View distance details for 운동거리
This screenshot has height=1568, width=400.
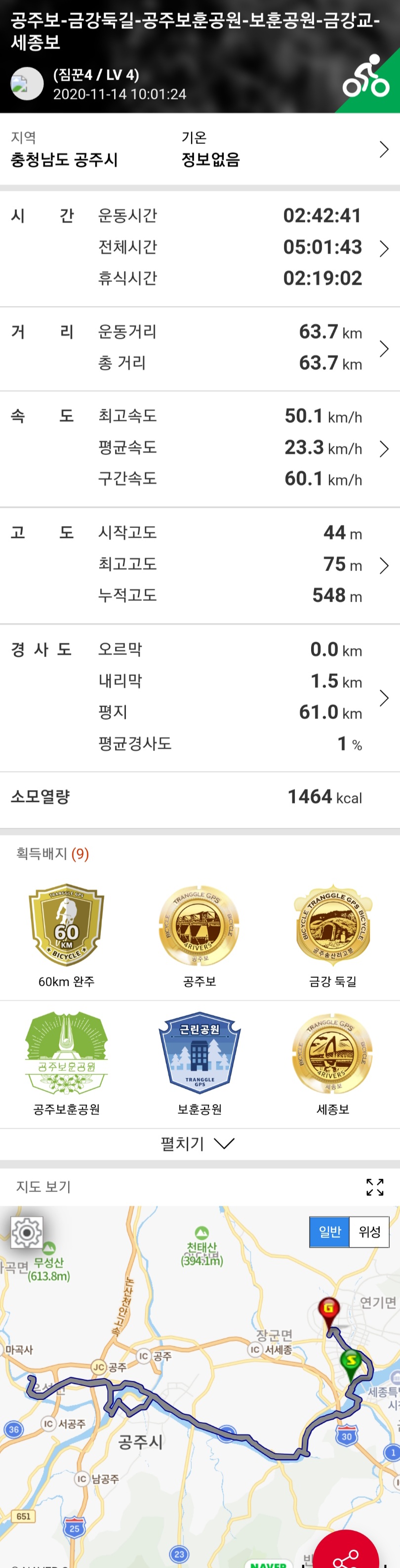coord(384,349)
